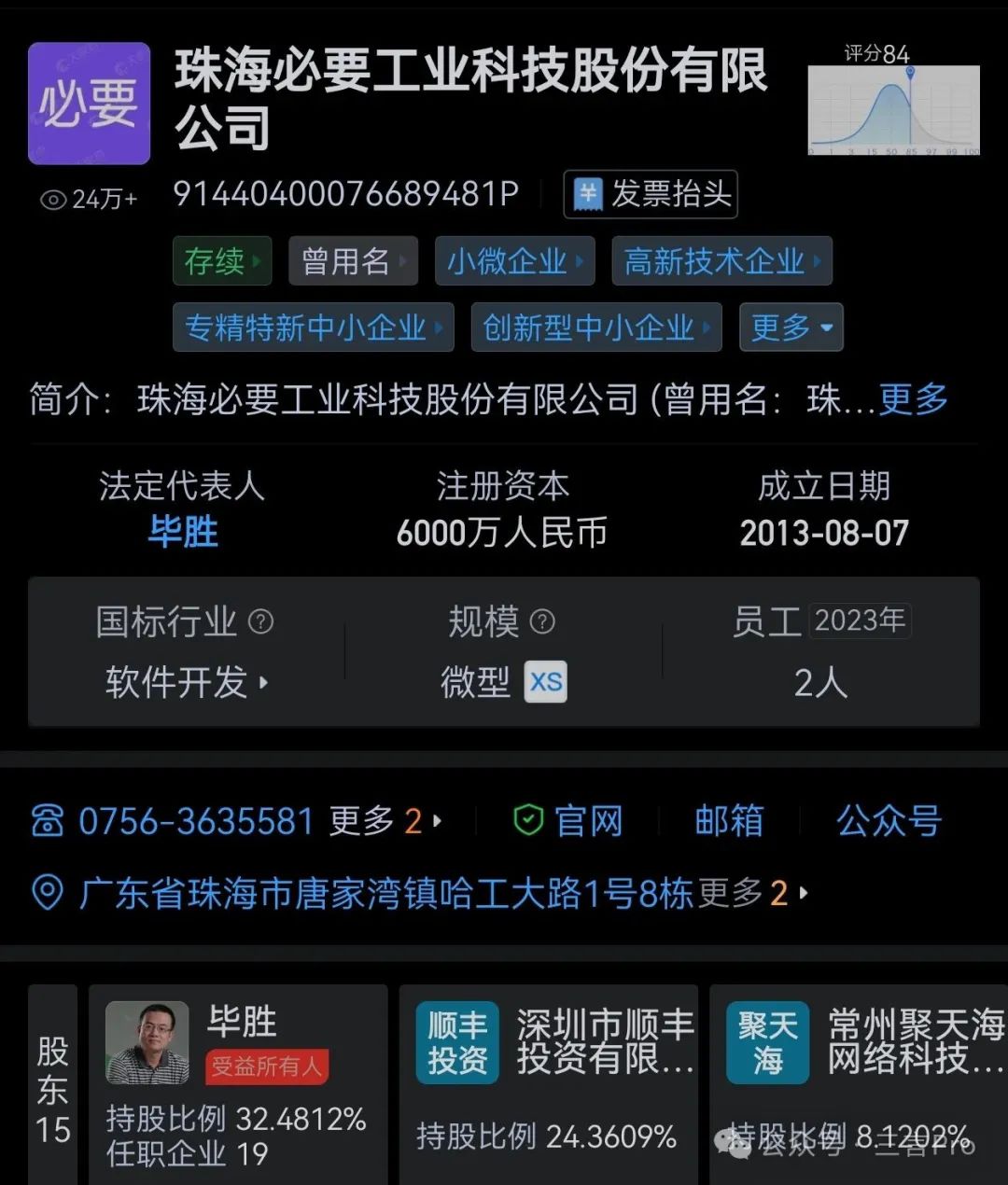Open shareholder 深圳市顺丰投资有限 card
Viewport: 1008px width, 1185px height.
(549, 1082)
